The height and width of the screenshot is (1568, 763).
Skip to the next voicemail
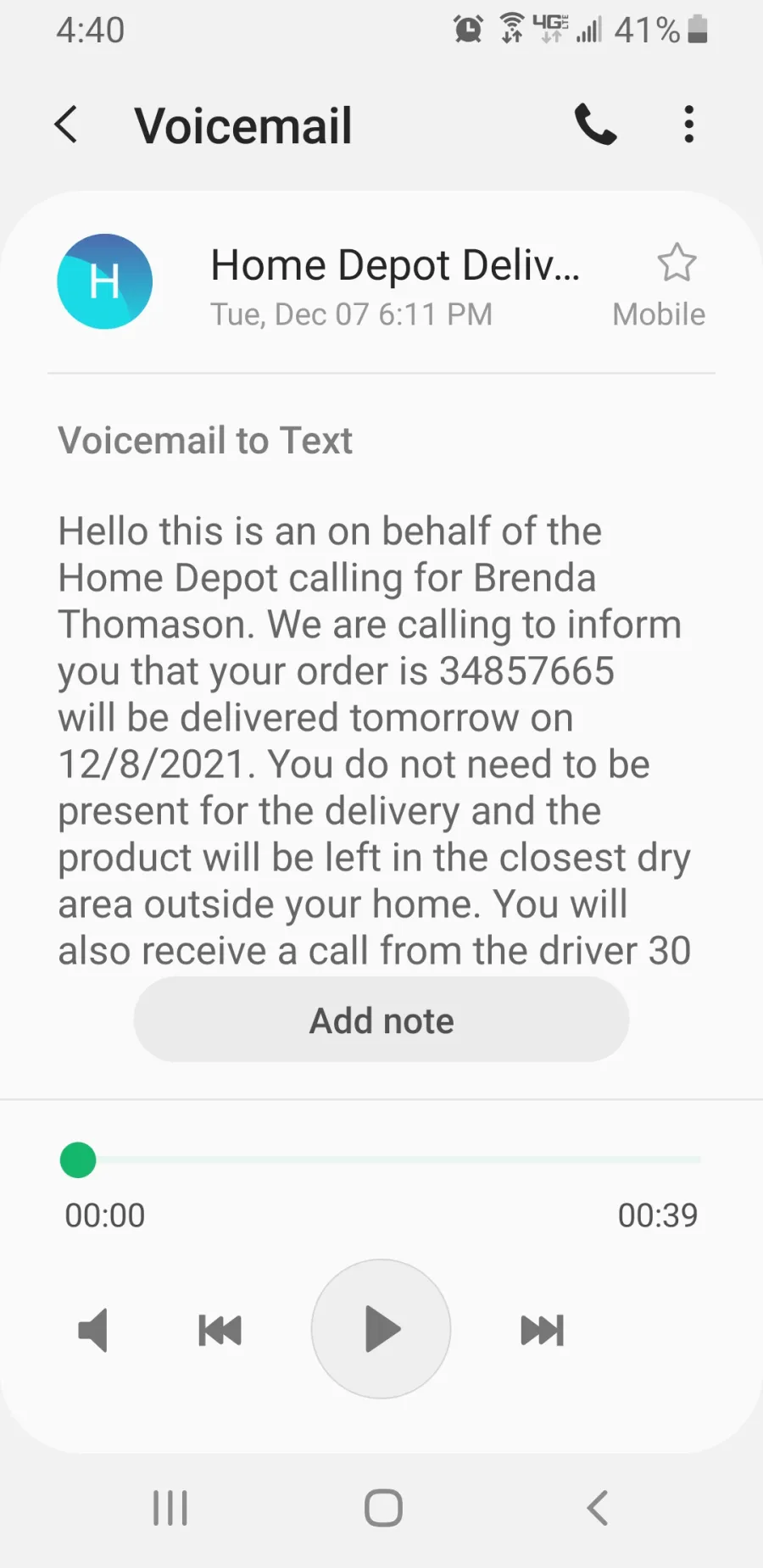543,1330
